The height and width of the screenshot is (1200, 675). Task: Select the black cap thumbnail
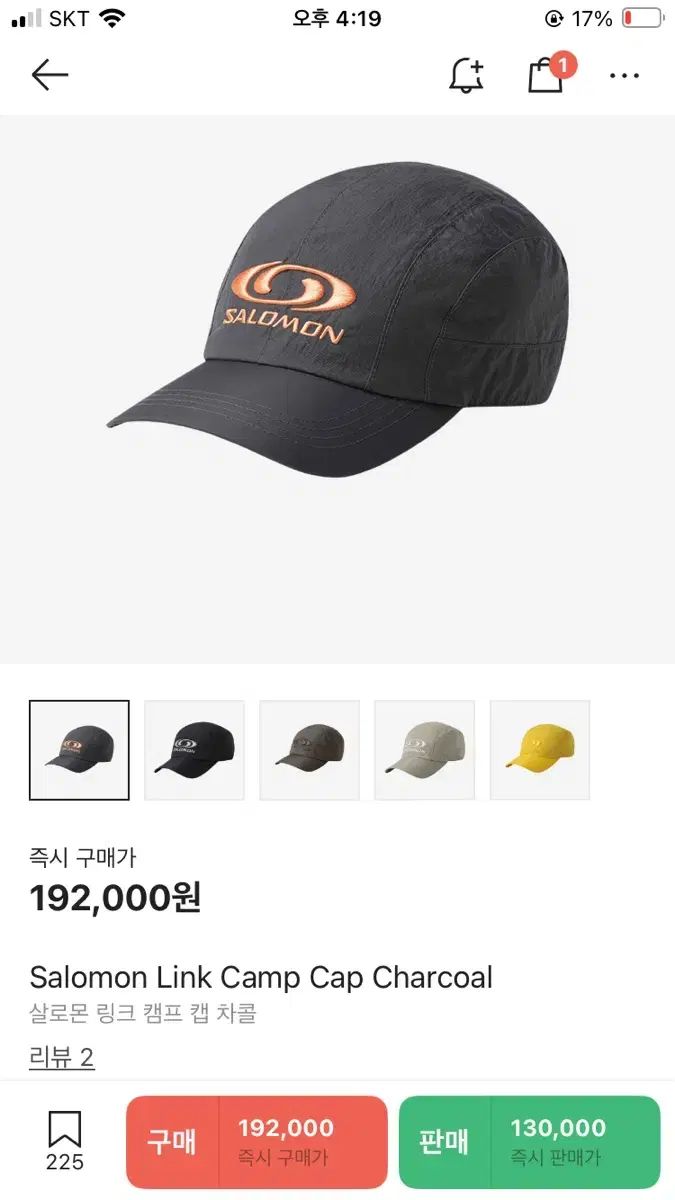[194, 750]
